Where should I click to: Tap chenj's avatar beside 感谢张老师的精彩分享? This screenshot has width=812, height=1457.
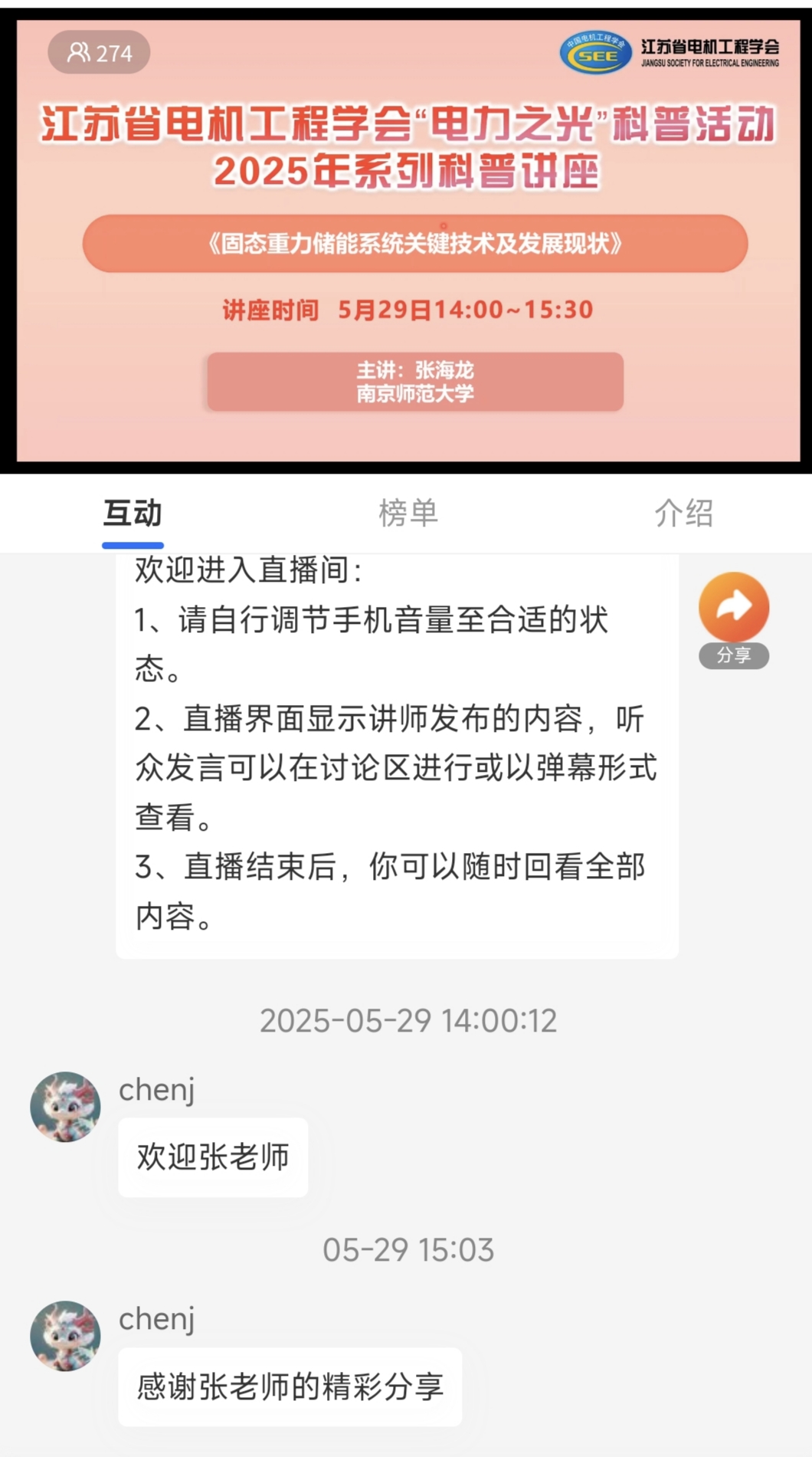(x=65, y=1336)
